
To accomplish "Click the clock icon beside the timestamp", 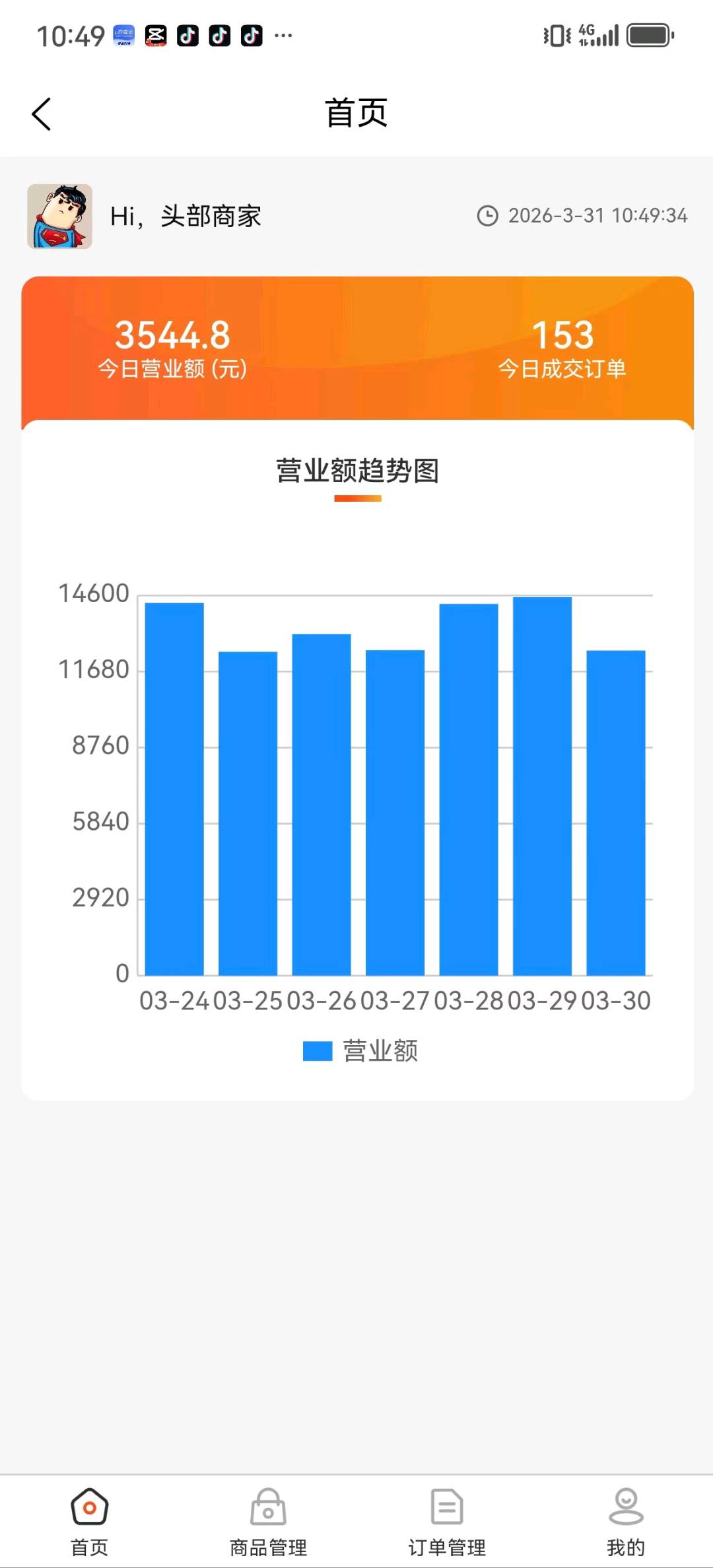I will 489,216.
